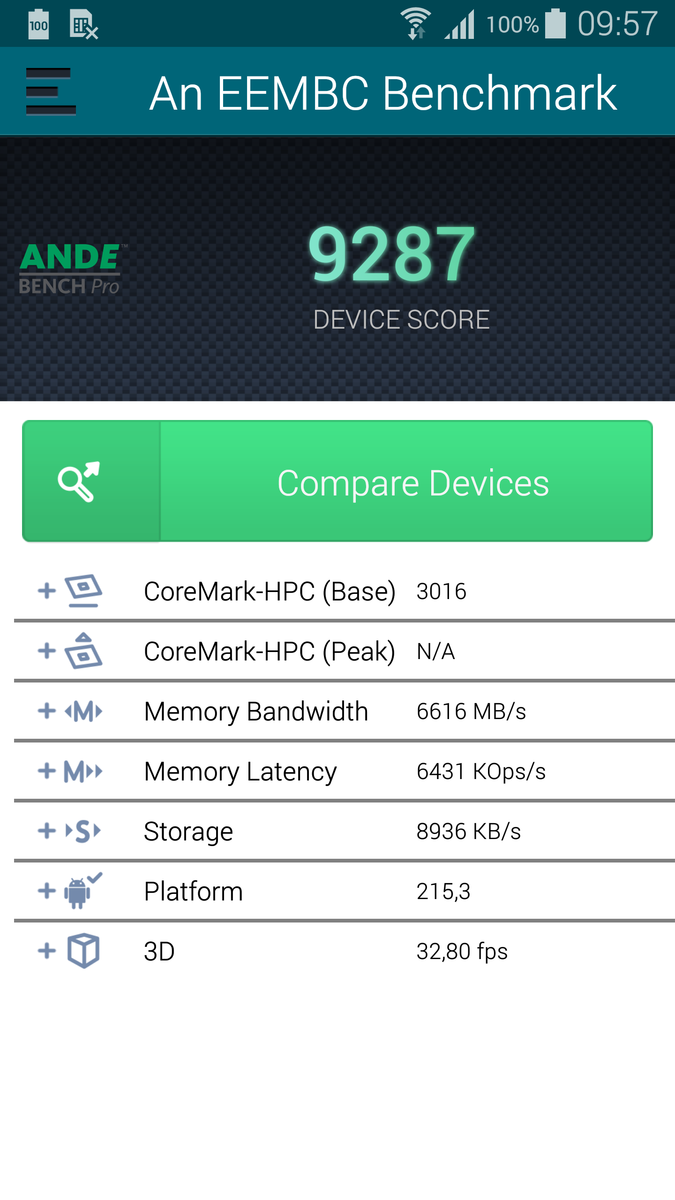Tap the Compare Devices button

(x=337, y=482)
